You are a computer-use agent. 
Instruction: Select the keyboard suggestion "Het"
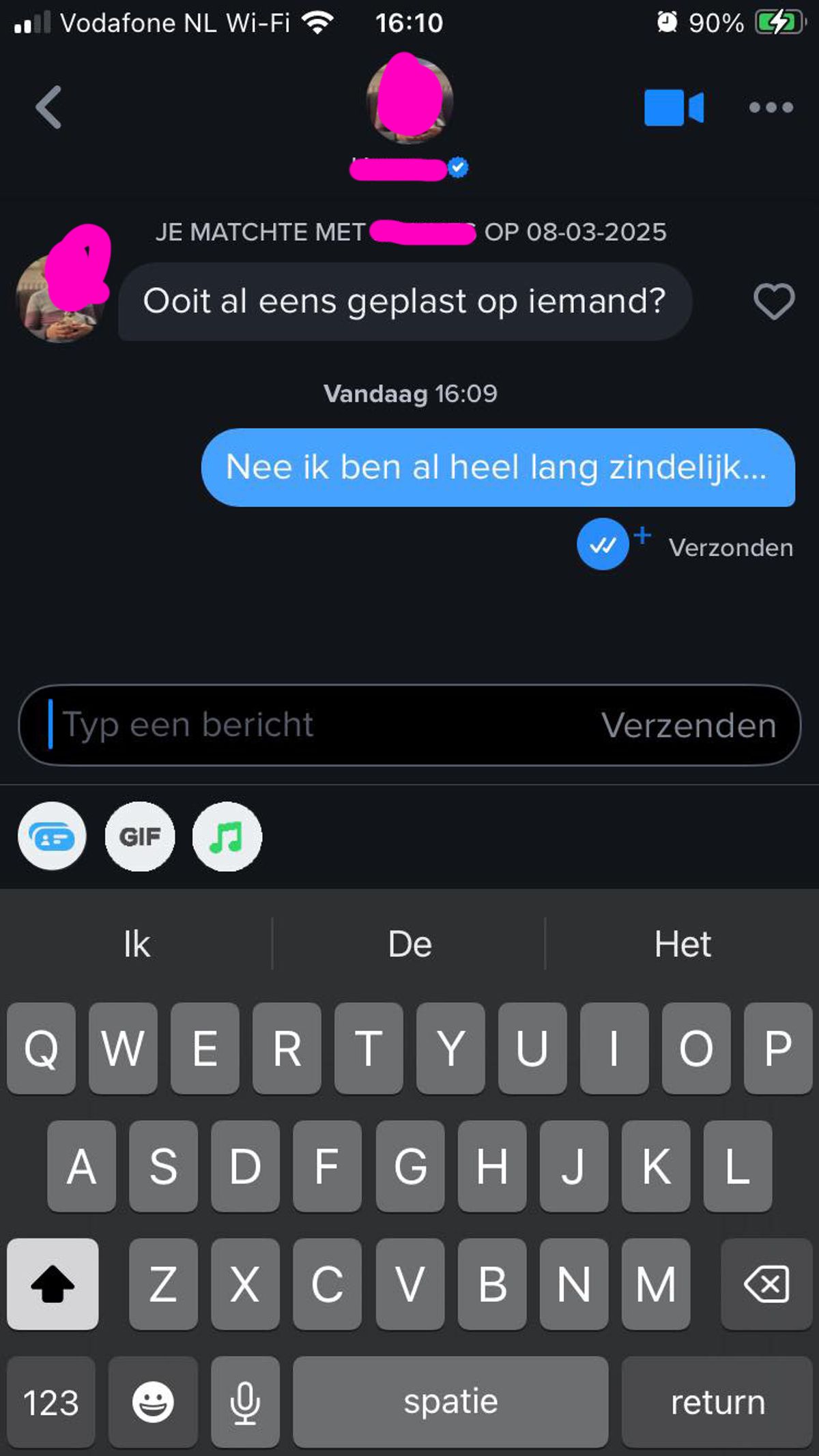tap(682, 944)
